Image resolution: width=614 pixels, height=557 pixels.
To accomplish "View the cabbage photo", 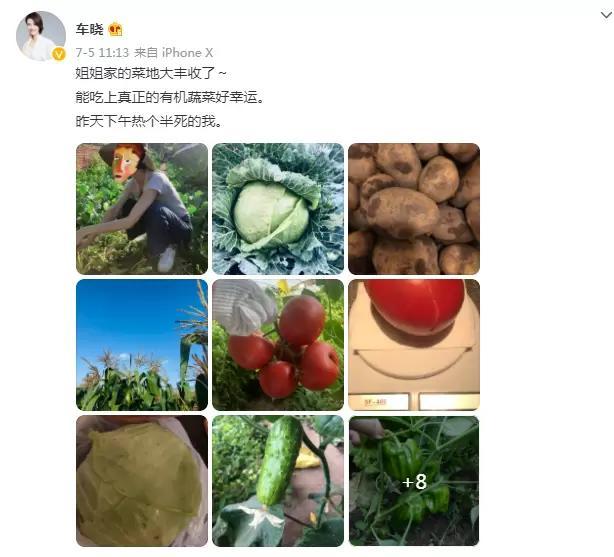I will [278, 208].
